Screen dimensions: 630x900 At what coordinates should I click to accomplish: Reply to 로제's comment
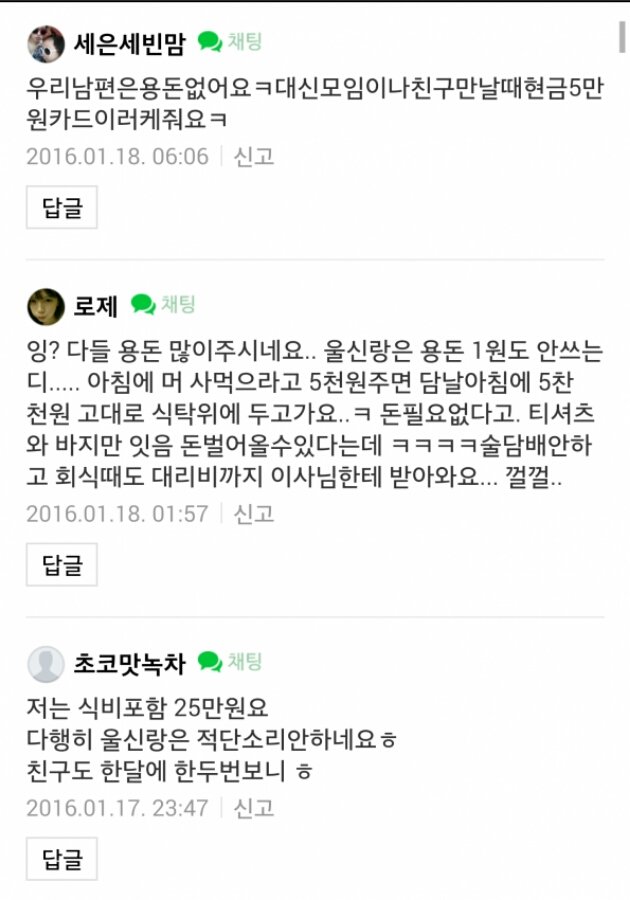[61, 565]
